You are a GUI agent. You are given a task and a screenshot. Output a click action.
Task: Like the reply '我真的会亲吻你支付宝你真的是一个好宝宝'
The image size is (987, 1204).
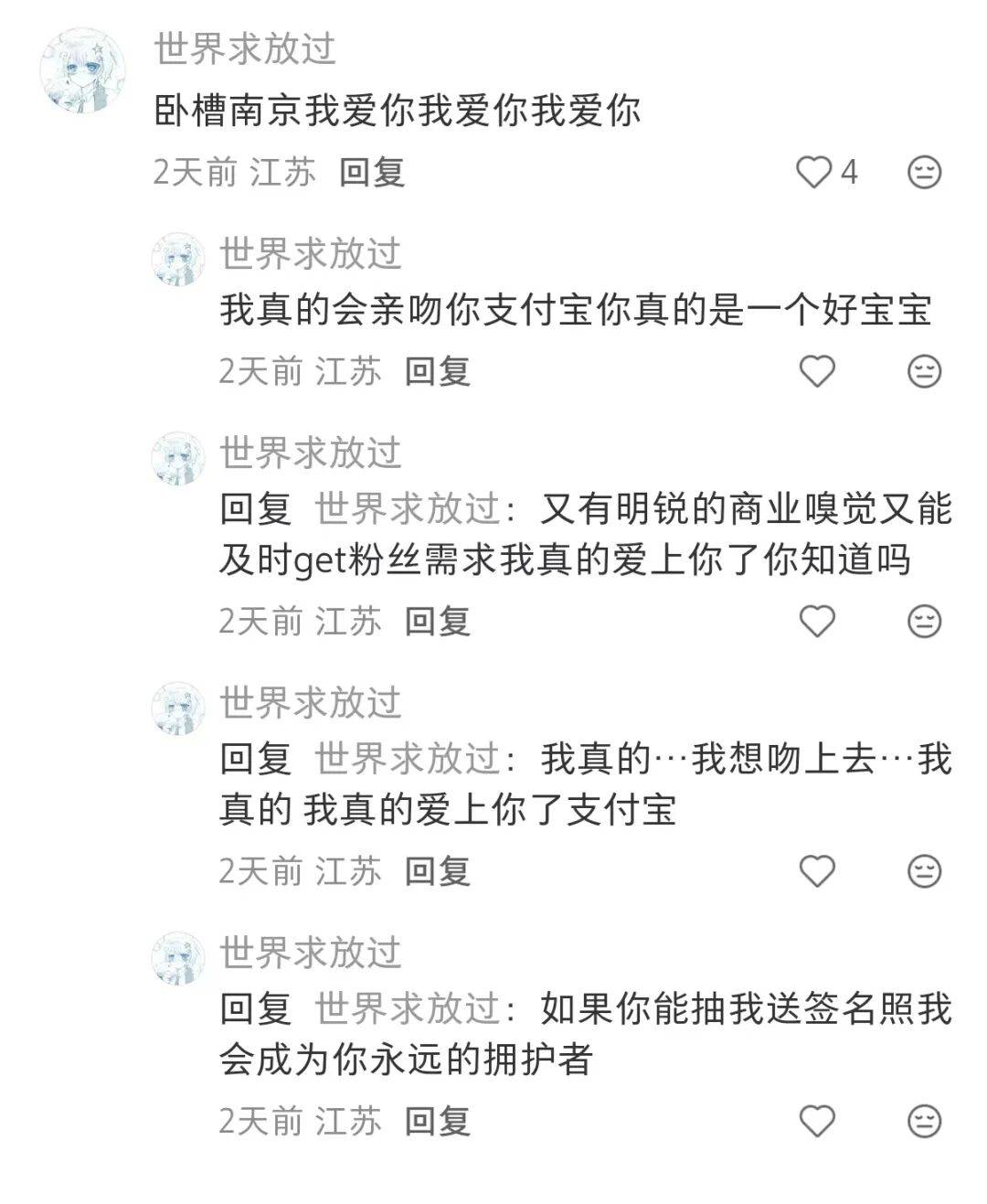click(817, 371)
